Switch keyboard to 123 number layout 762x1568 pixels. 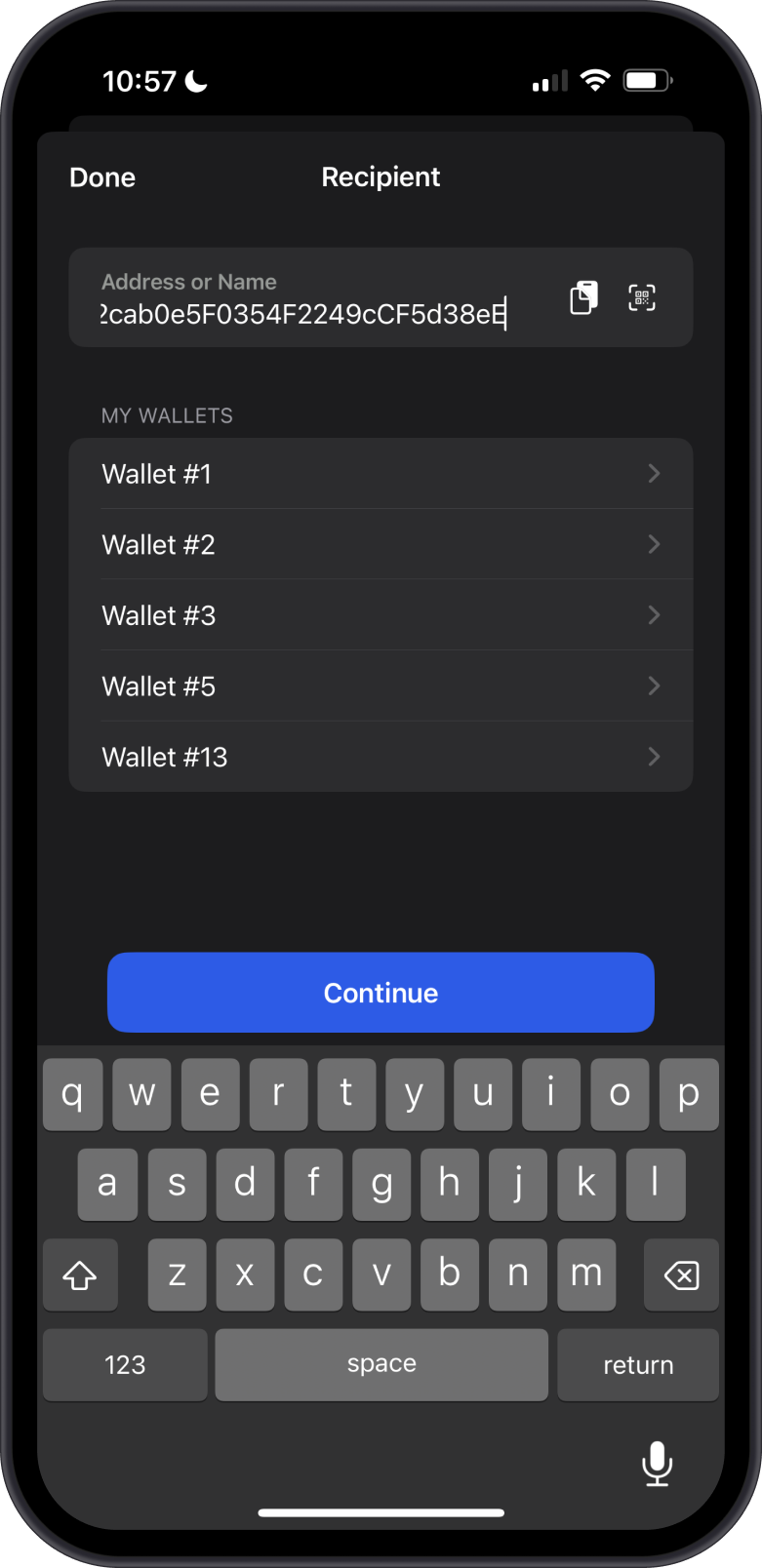coord(125,1364)
